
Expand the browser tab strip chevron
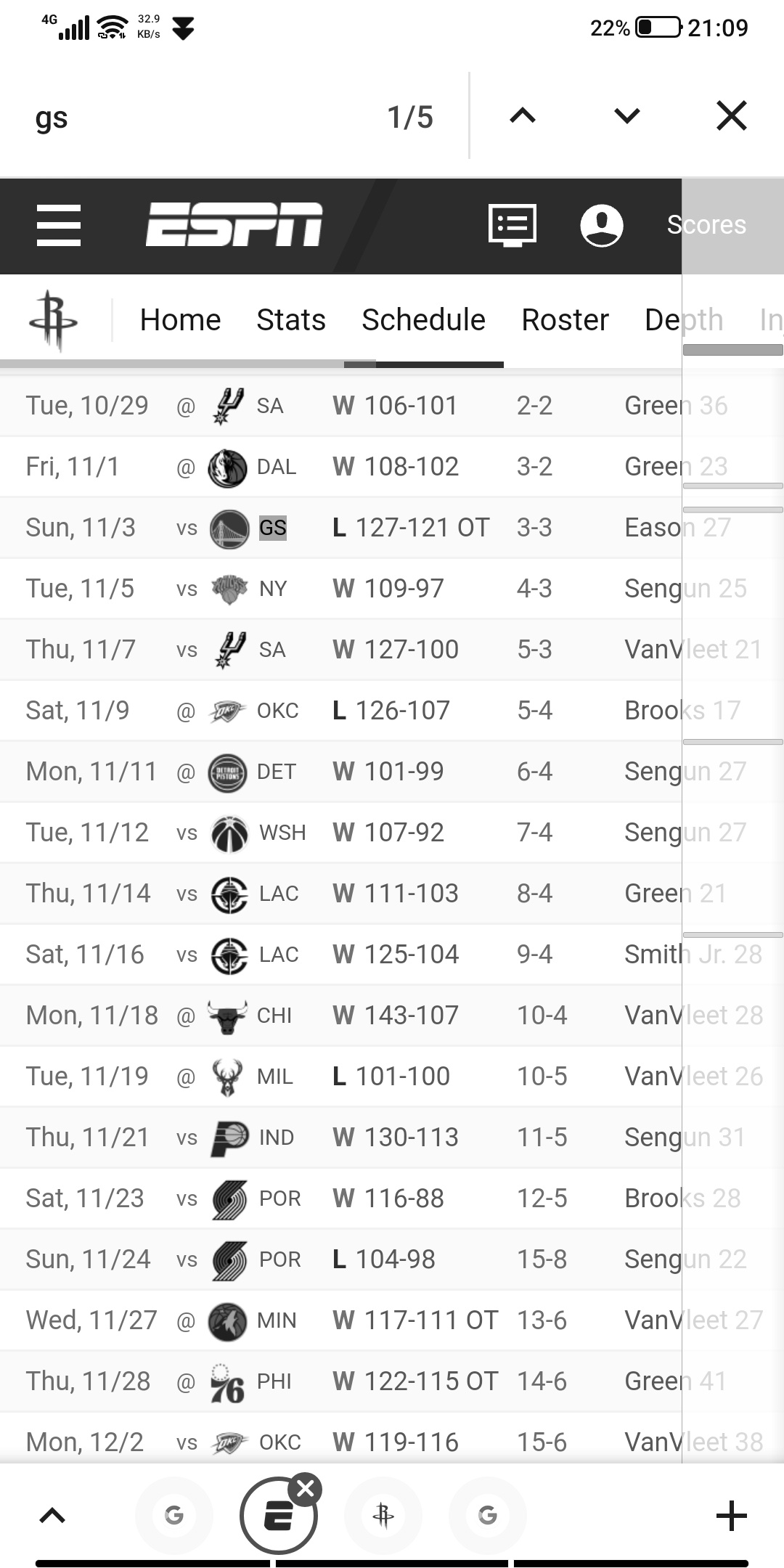coord(52,1516)
